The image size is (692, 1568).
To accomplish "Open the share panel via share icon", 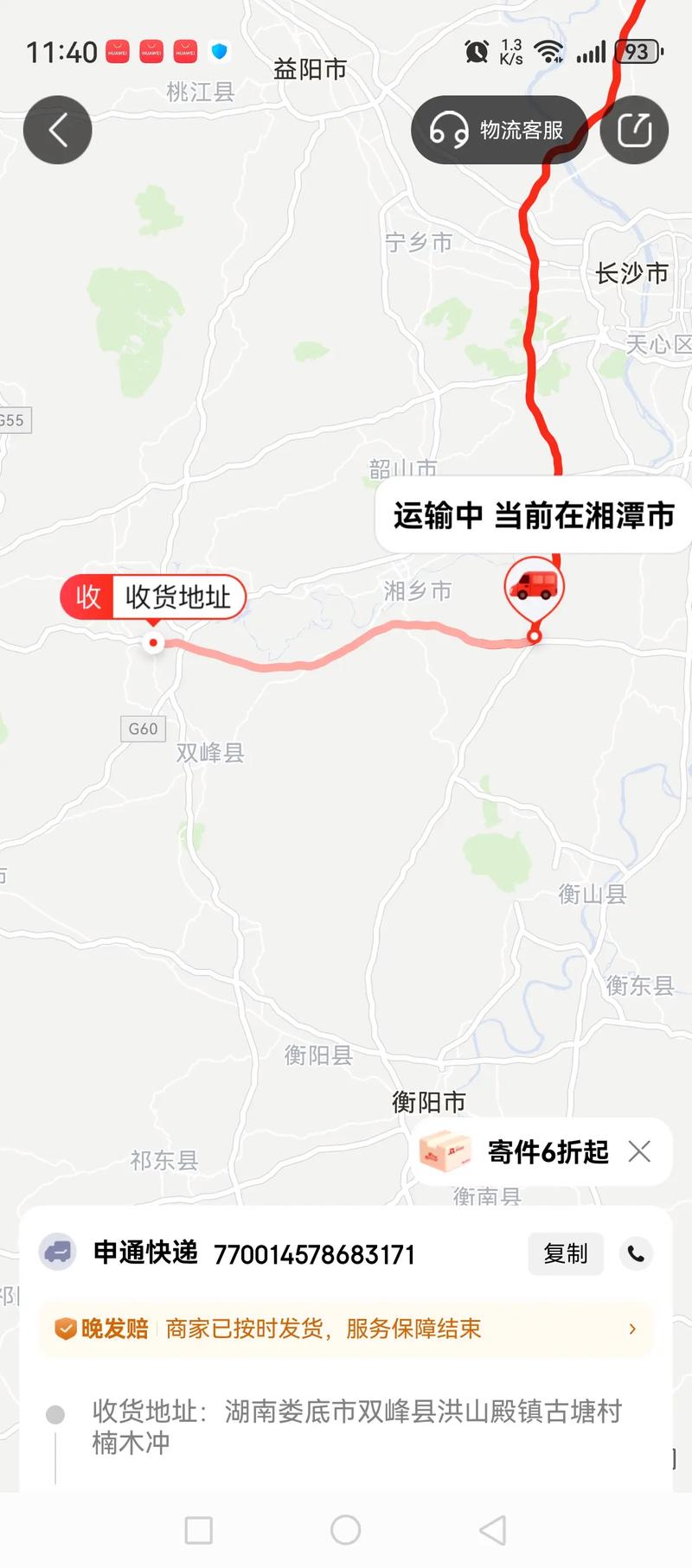I will click(633, 129).
